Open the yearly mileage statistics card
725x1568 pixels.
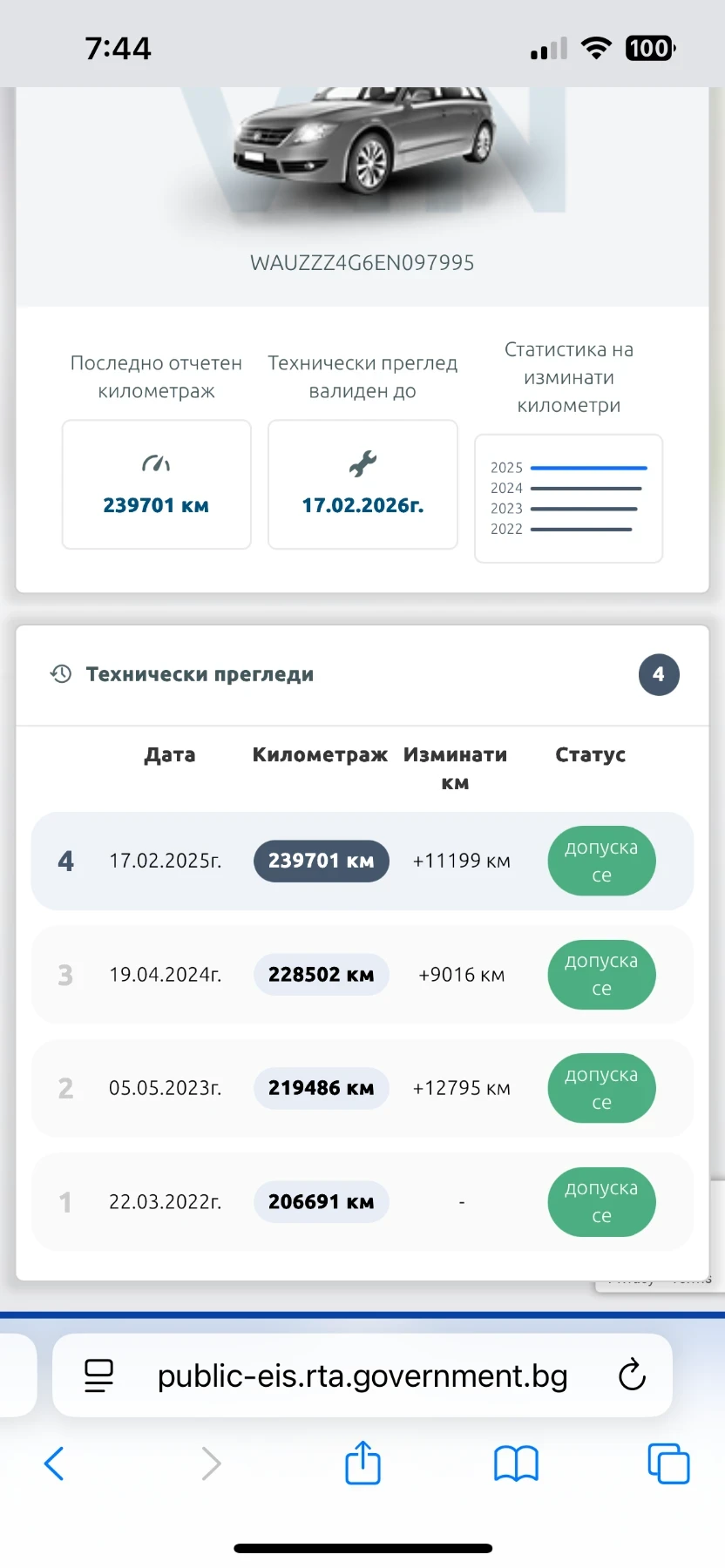click(x=568, y=498)
